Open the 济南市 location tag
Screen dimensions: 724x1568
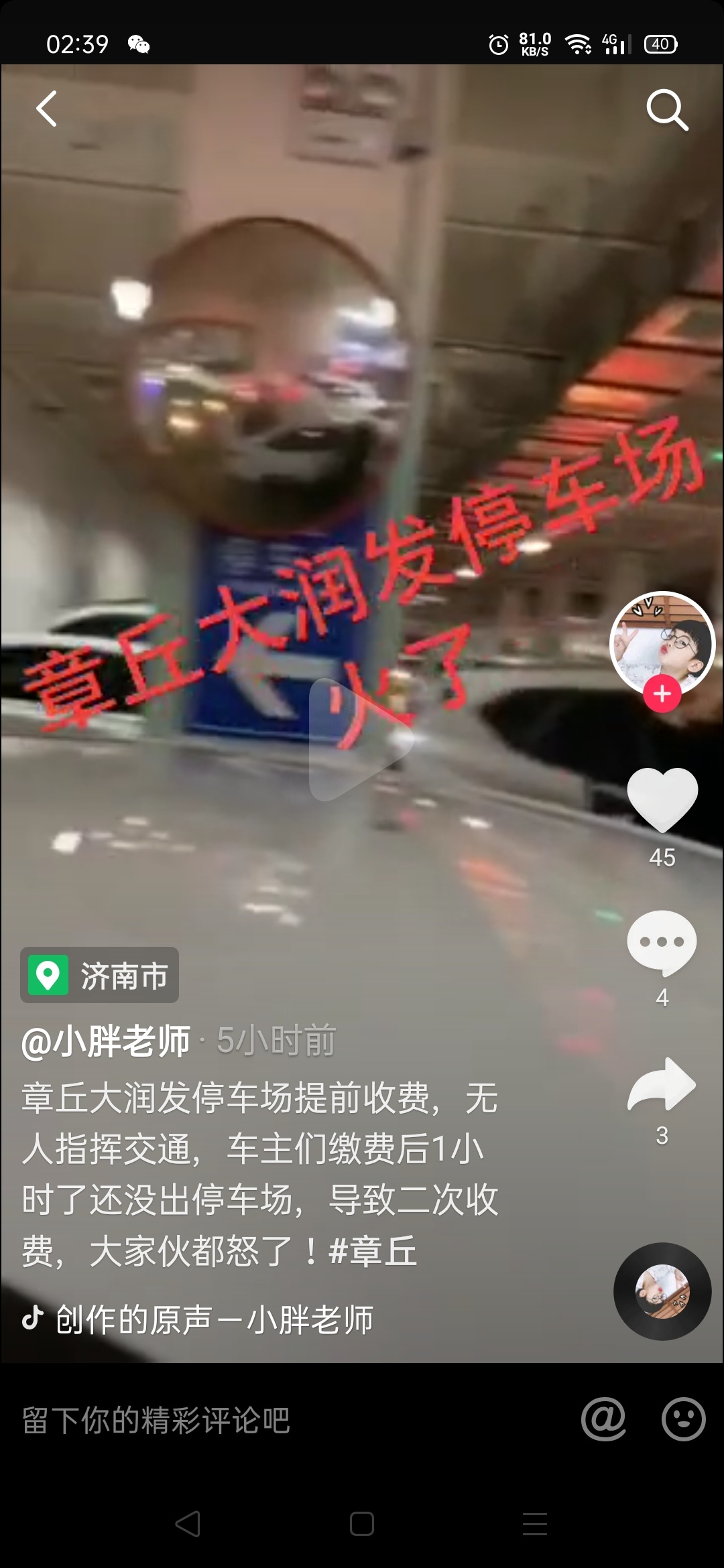point(100,976)
